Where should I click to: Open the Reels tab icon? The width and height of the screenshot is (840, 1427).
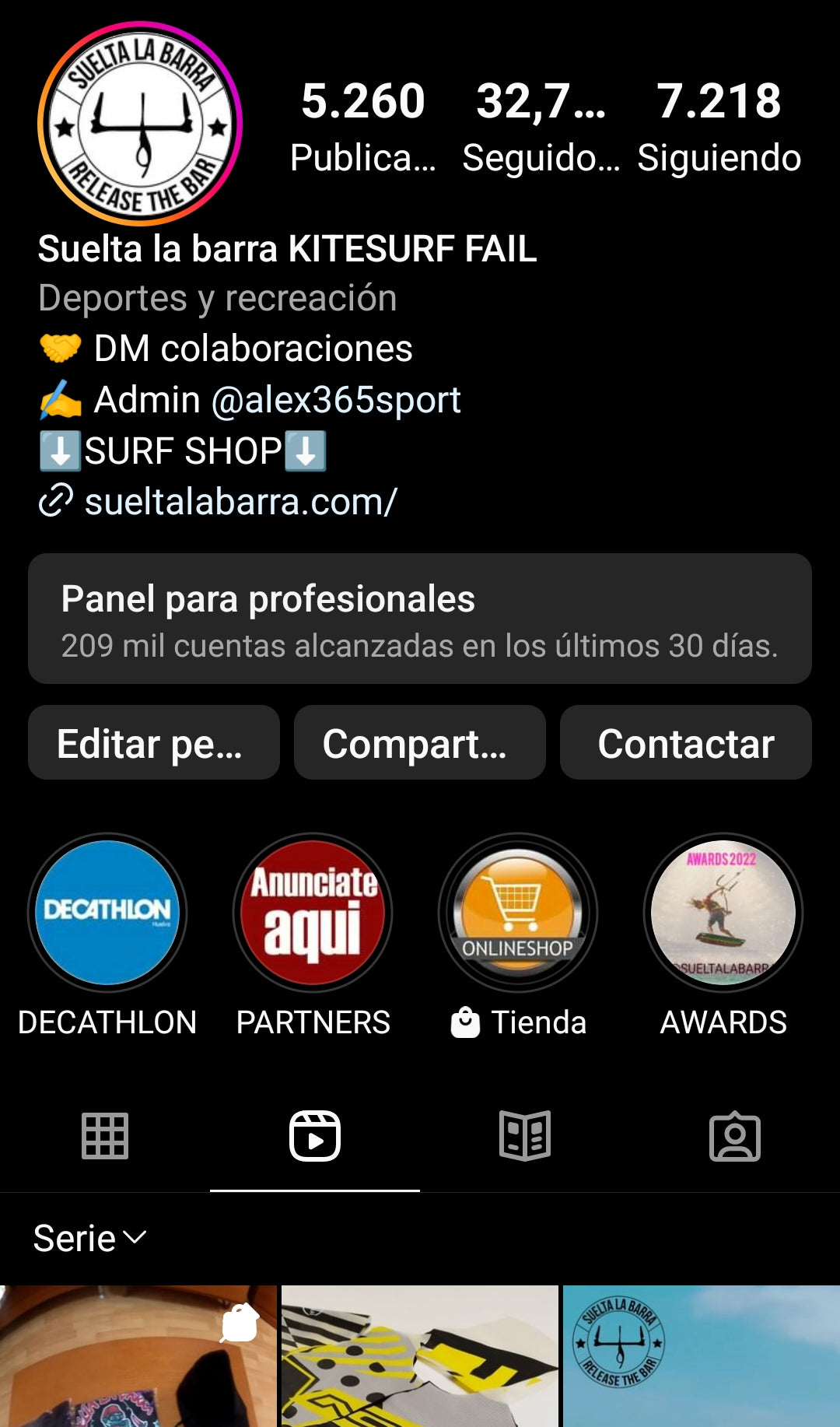point(315,1137)
